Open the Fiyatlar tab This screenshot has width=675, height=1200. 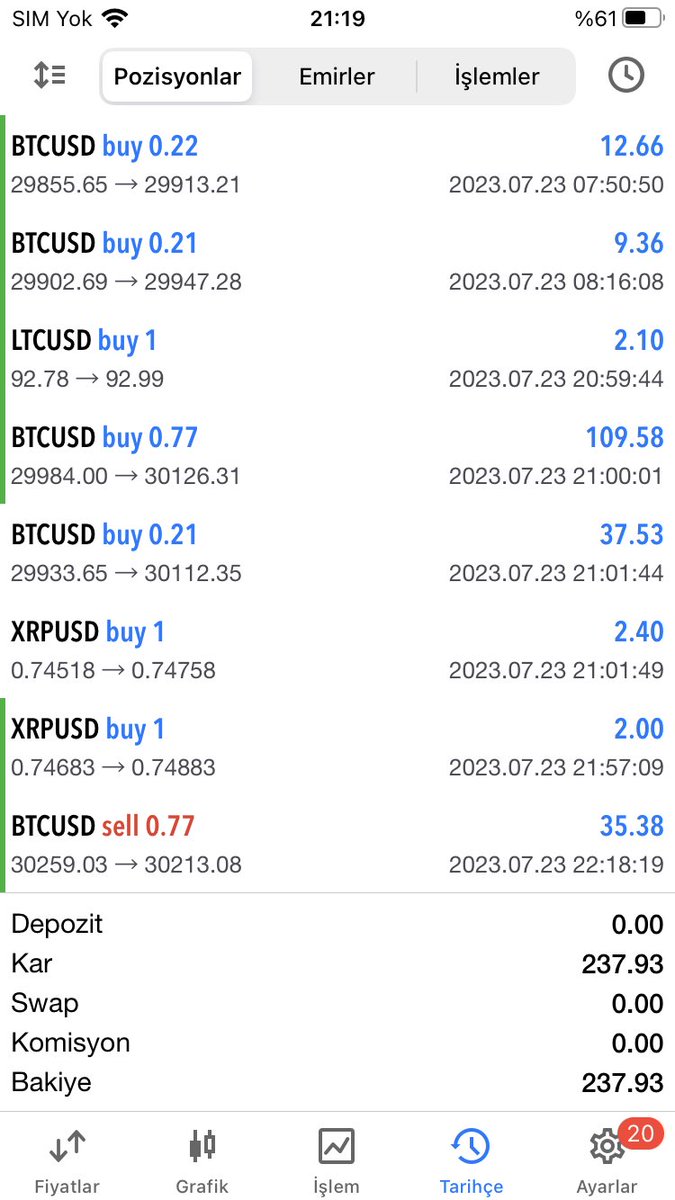coord(67,1160)
